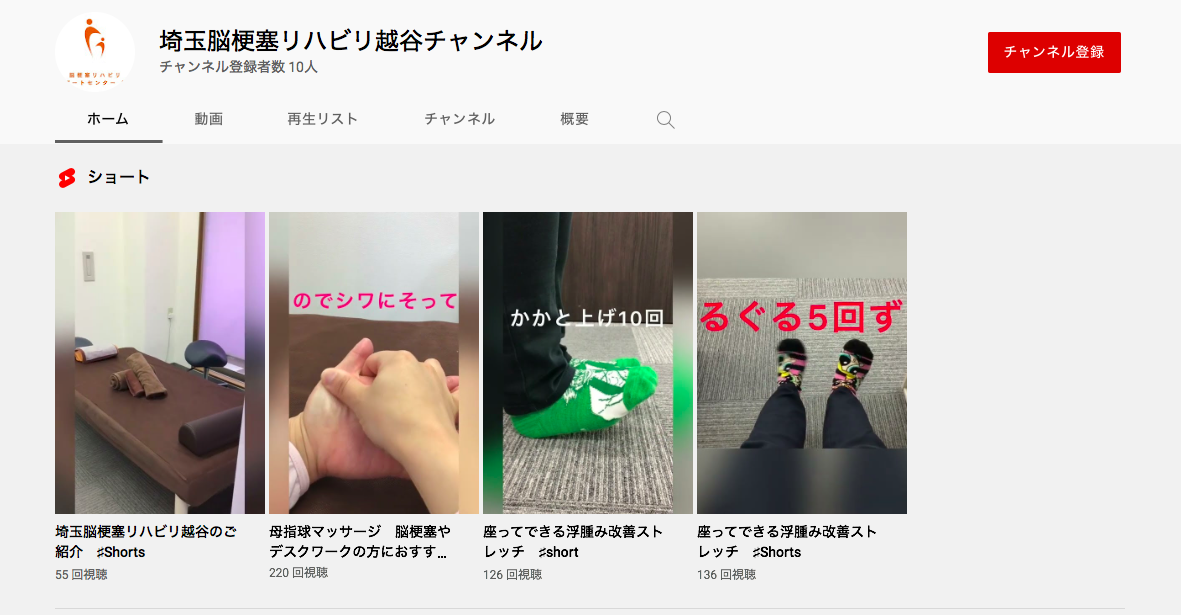The height and width of the screenshot is (615, 1181).
Task: Open the 埼玉脳梗塞リハビリ越谷のご紹介 short
Action: (x=160, y=363)
